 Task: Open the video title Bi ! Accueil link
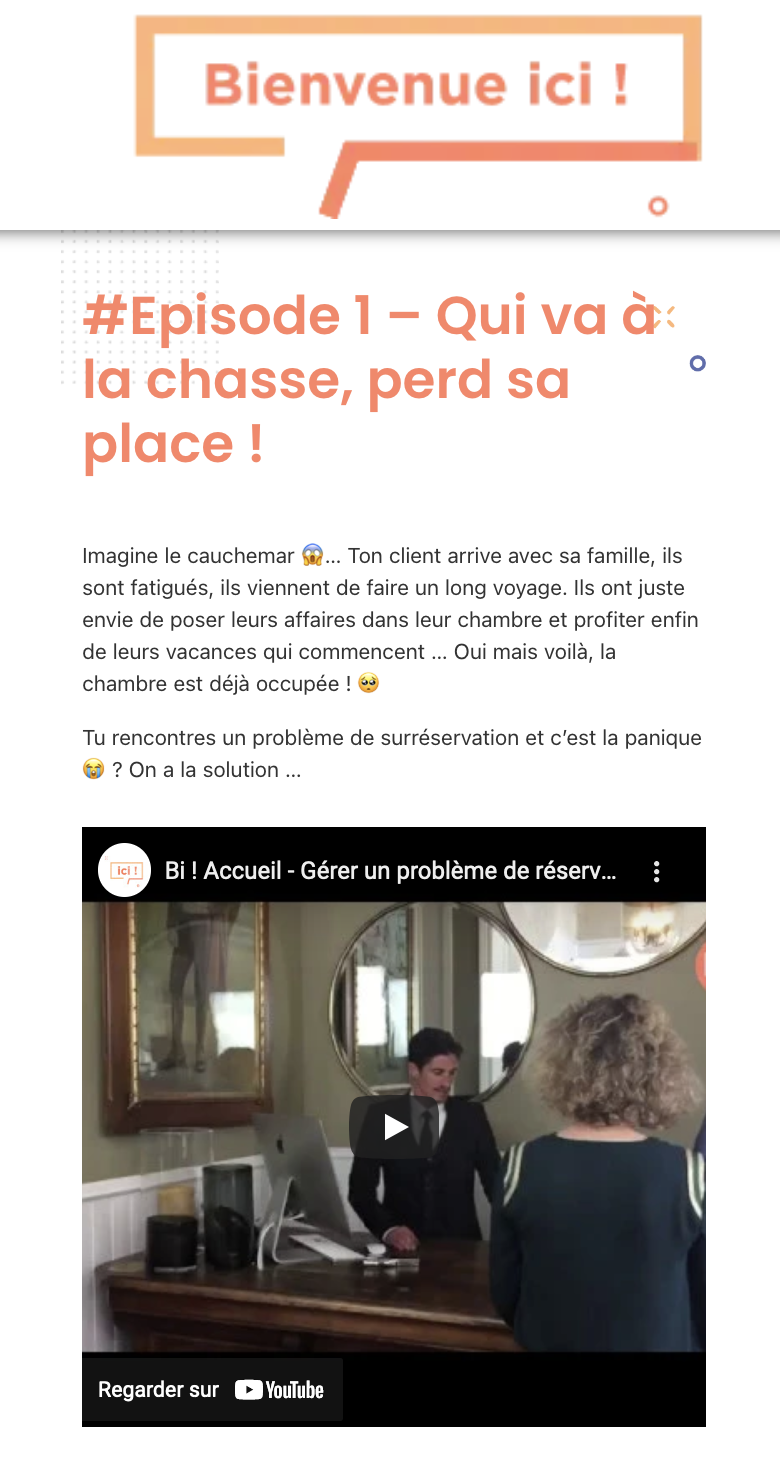click(x=391, y=871)
